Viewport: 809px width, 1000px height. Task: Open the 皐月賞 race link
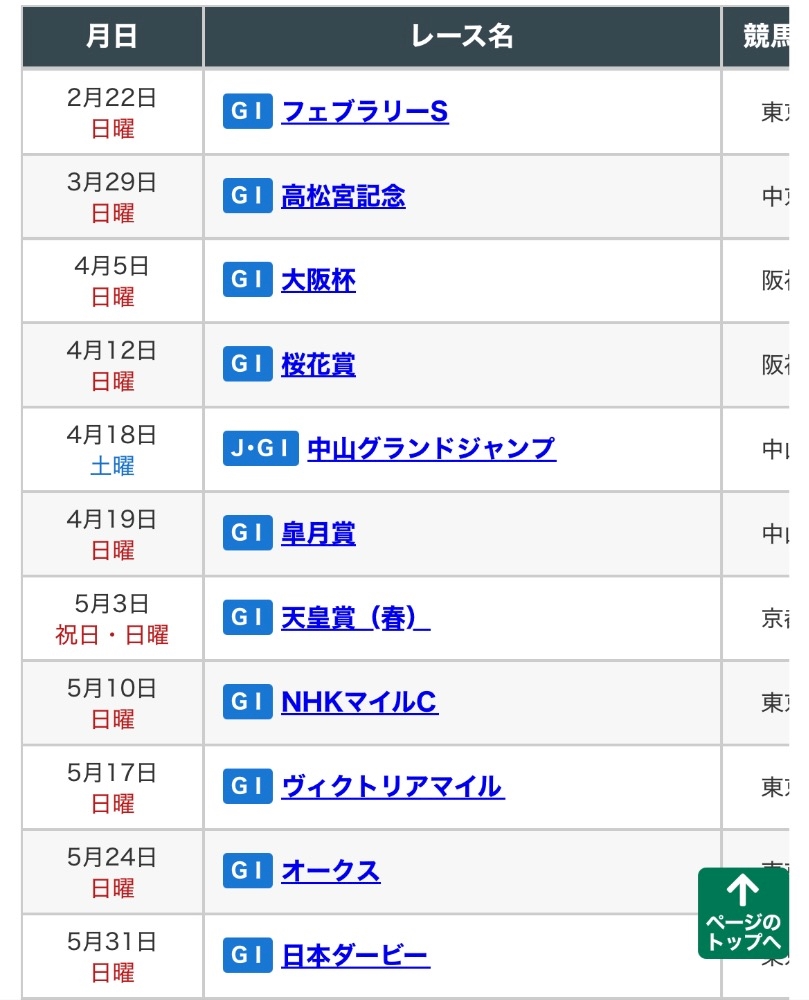[x=318, y=533]
